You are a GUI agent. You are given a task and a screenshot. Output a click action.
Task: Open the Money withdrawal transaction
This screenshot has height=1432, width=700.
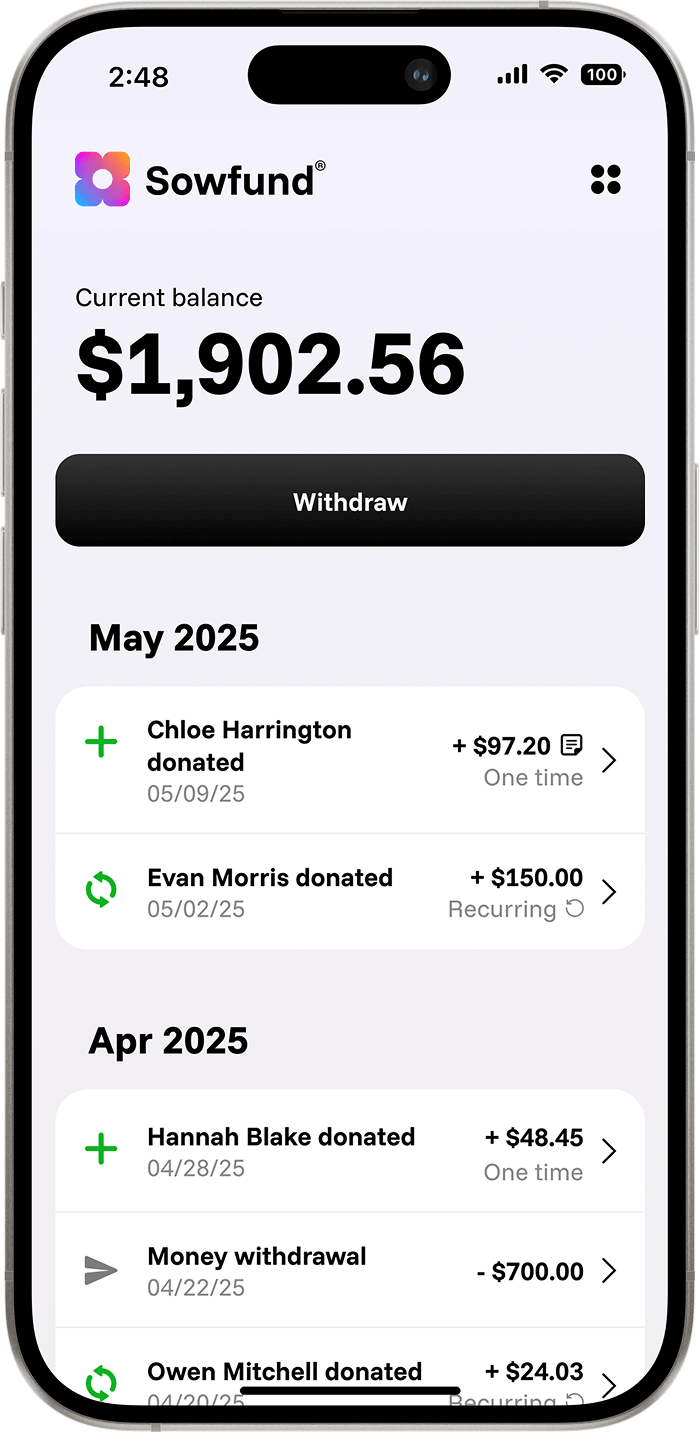350,1271
